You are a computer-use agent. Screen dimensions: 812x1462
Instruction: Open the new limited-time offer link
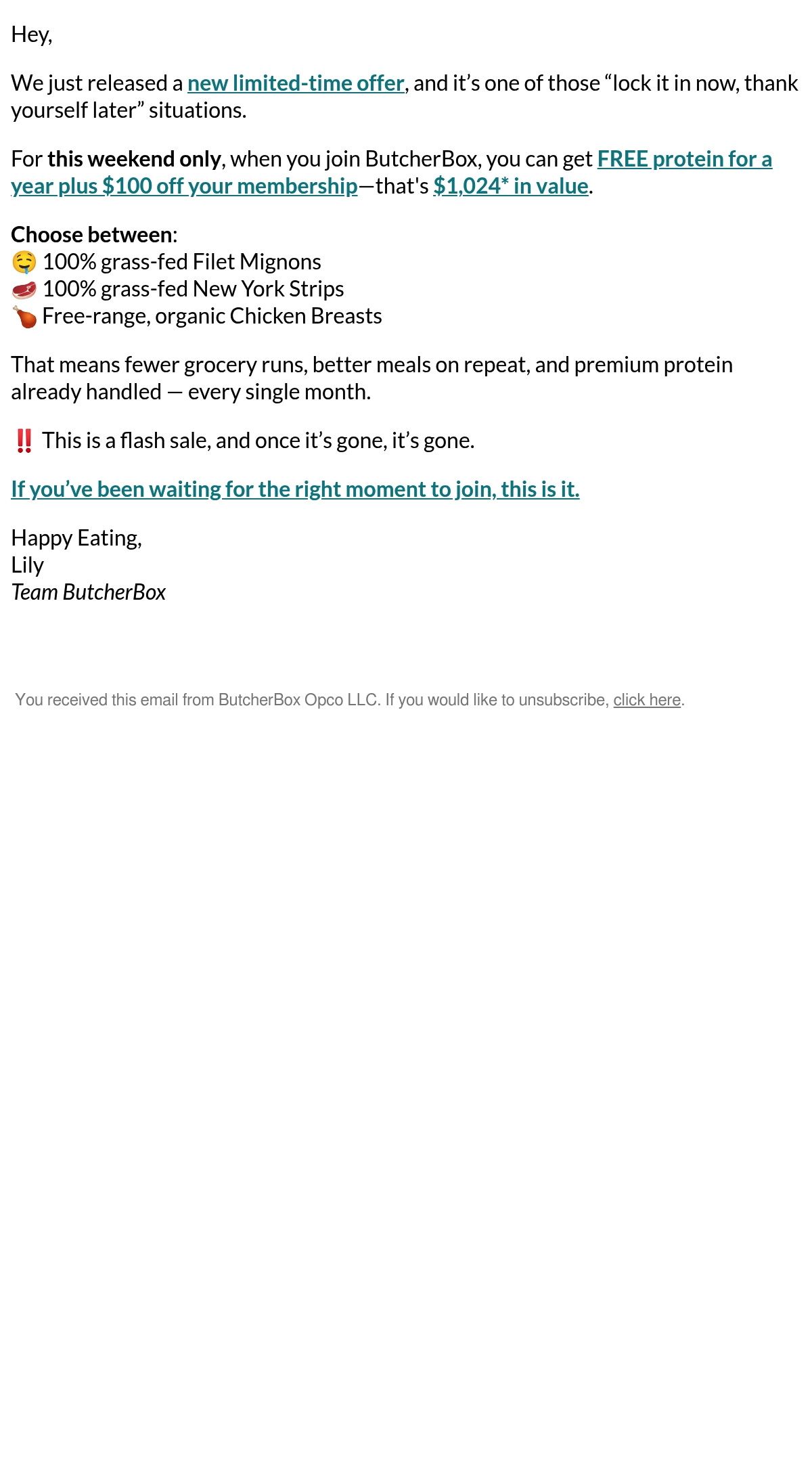pyautogui.click(x=296, y=83)
